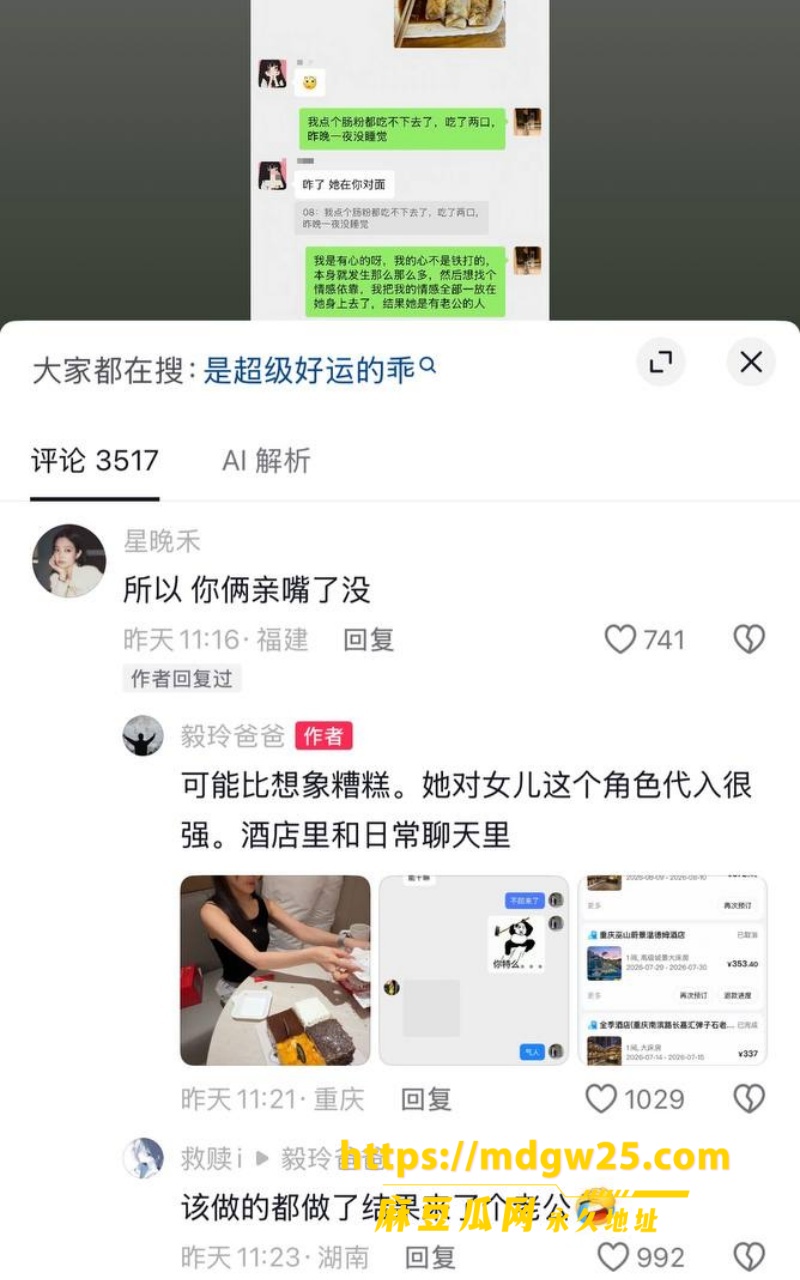Reply to 救赎i's comment from 湖南
This screenshot has height=1280, width=800.
tap(430, 1257)
